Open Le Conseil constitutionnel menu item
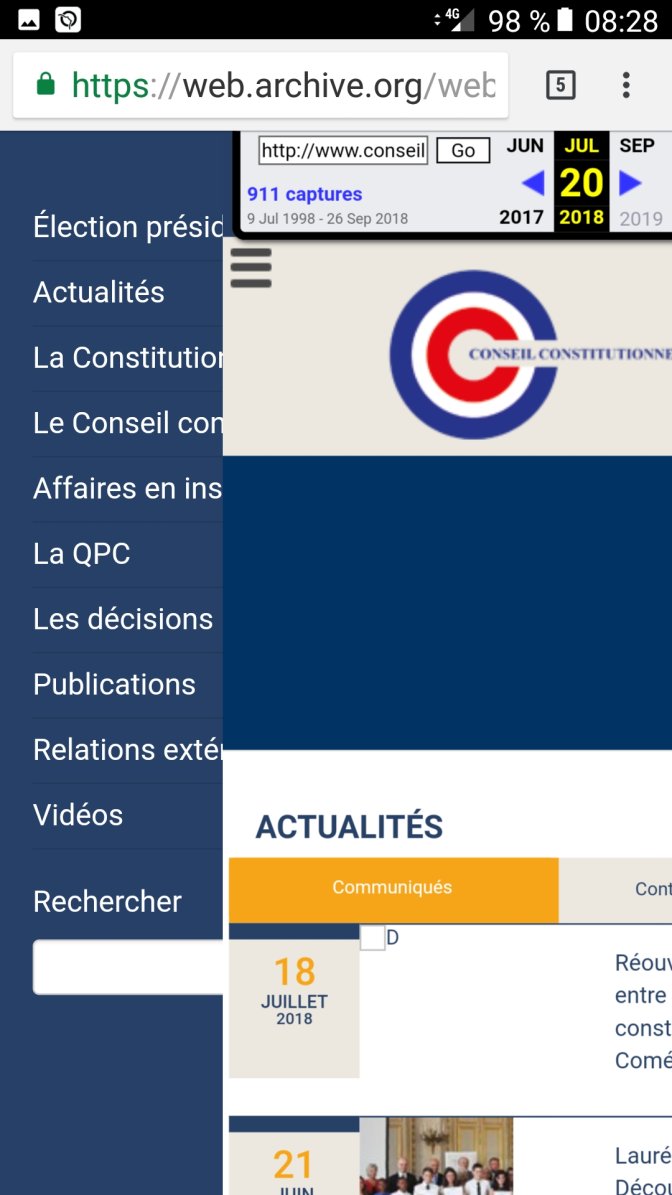 click(x=127, y=424)
